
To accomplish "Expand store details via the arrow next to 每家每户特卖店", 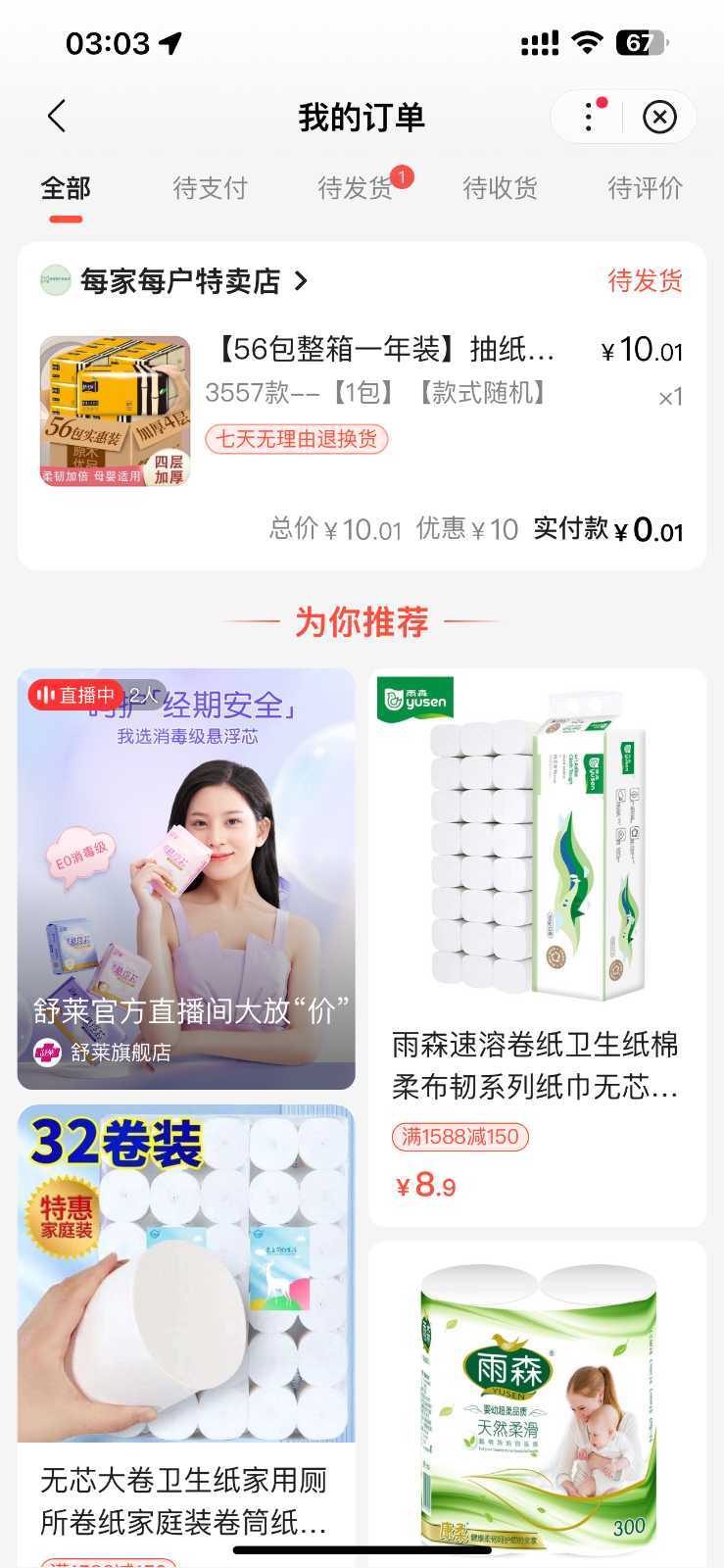I will [303, 282].
